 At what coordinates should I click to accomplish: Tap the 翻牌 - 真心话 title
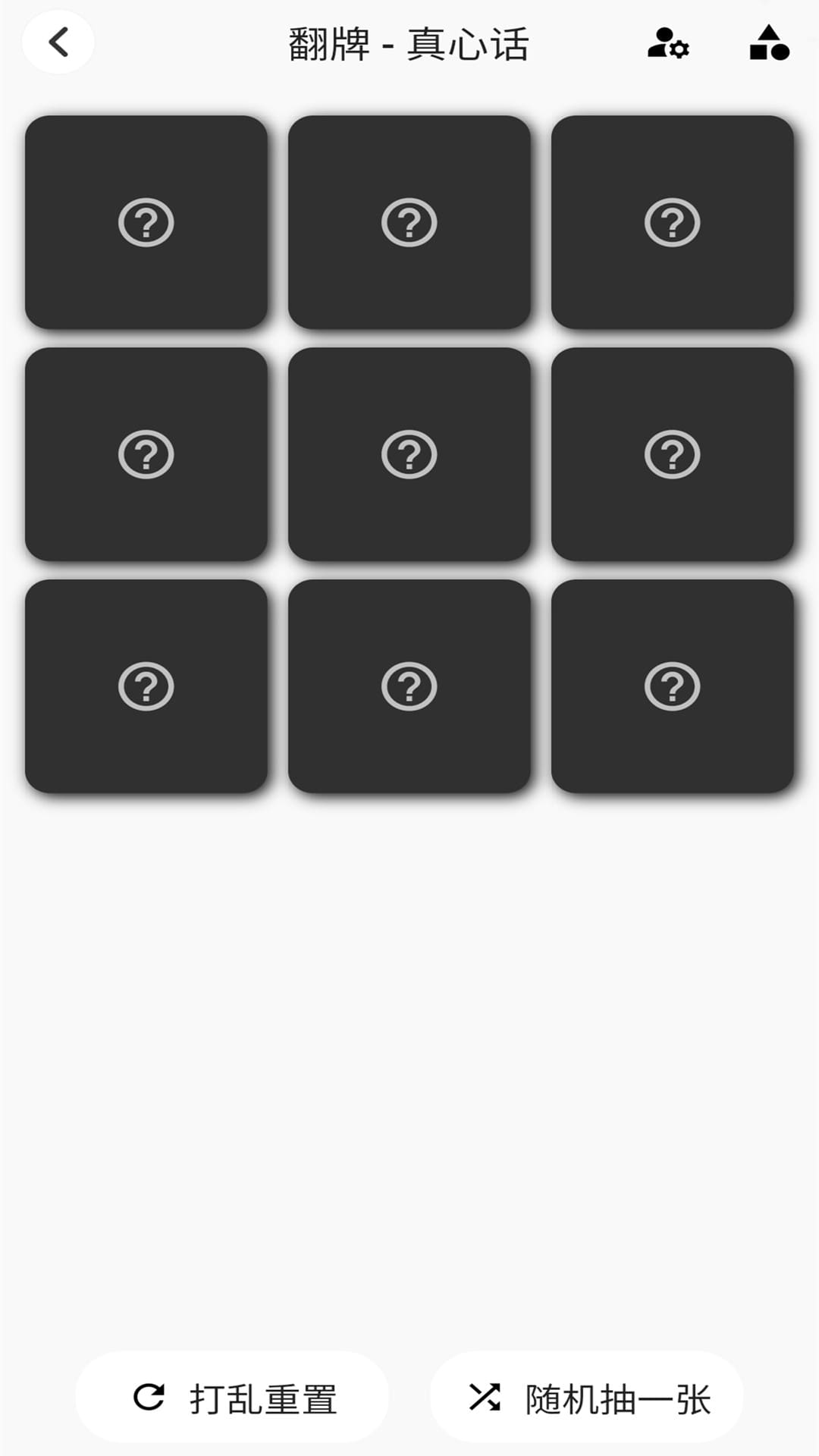tap(409, 44)
